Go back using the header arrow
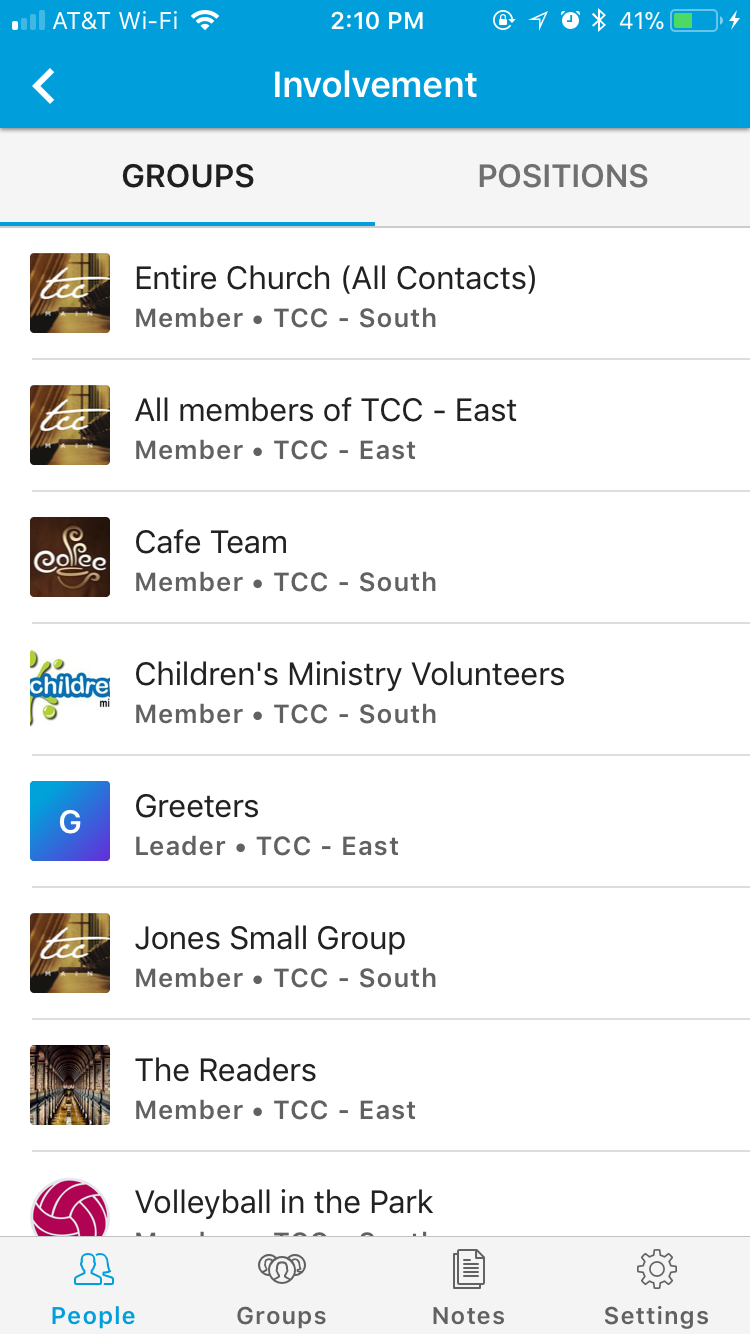This screenshot has height=1334, width=750. (44, 86)
